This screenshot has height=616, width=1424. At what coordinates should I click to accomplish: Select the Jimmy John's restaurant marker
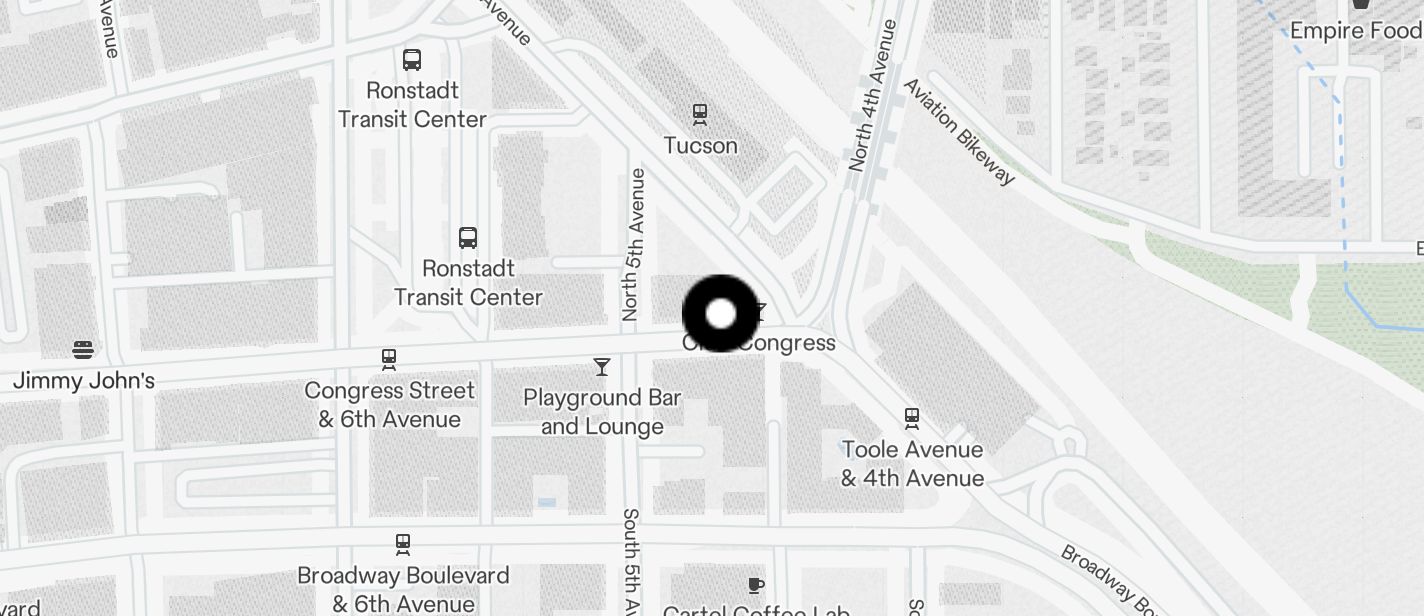(84, 350)
